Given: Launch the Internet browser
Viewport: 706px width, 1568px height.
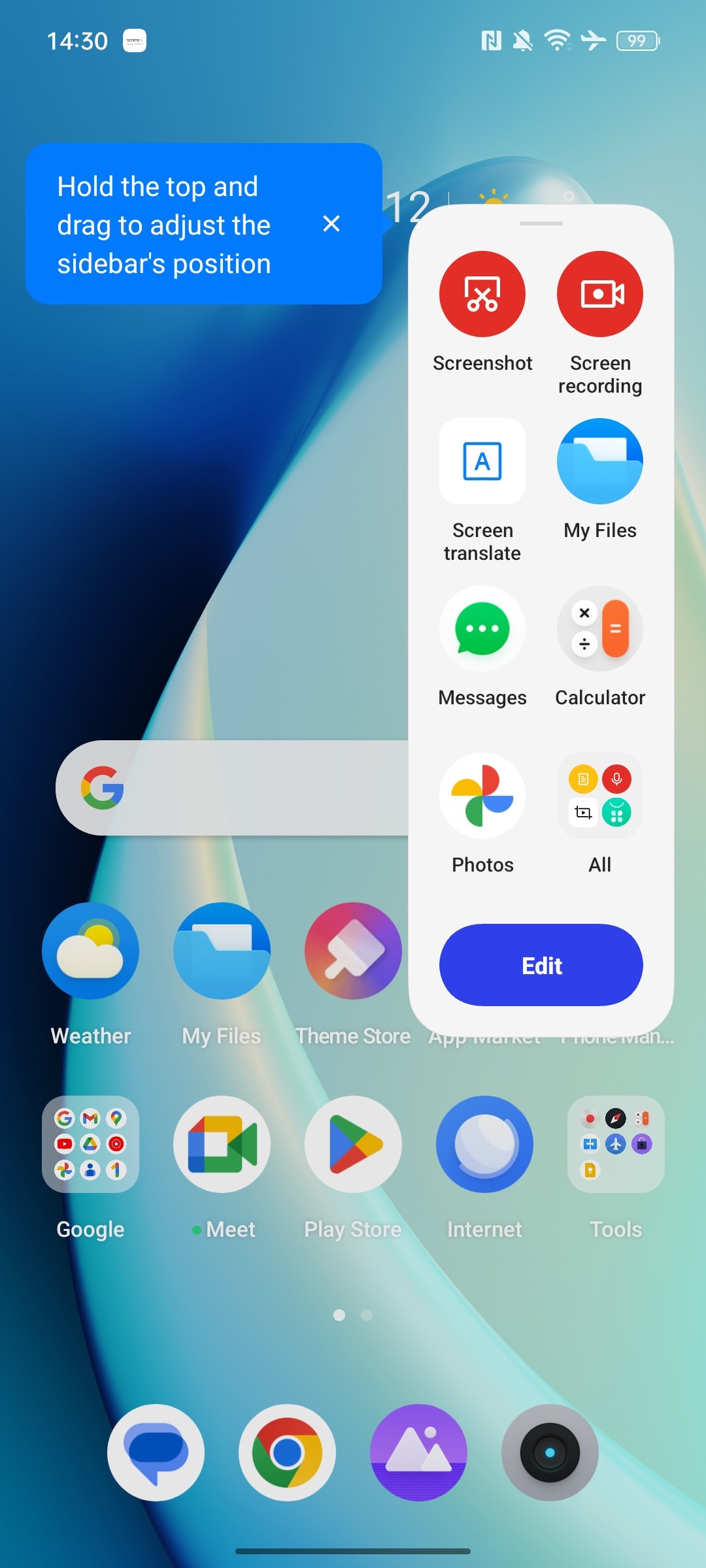Looking at the screenshot, I should pos(484,1145).
